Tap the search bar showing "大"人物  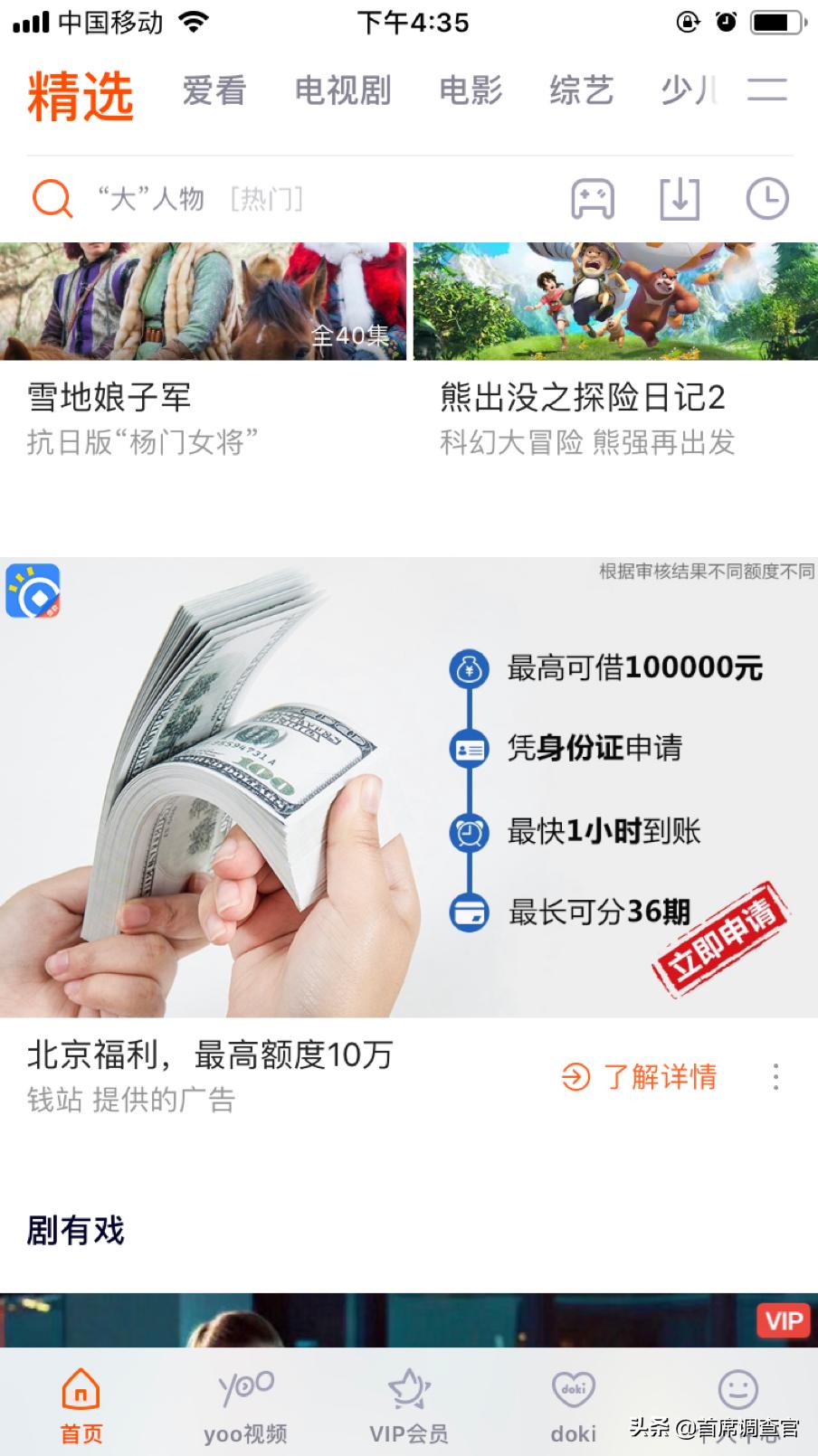coord(199,199)
